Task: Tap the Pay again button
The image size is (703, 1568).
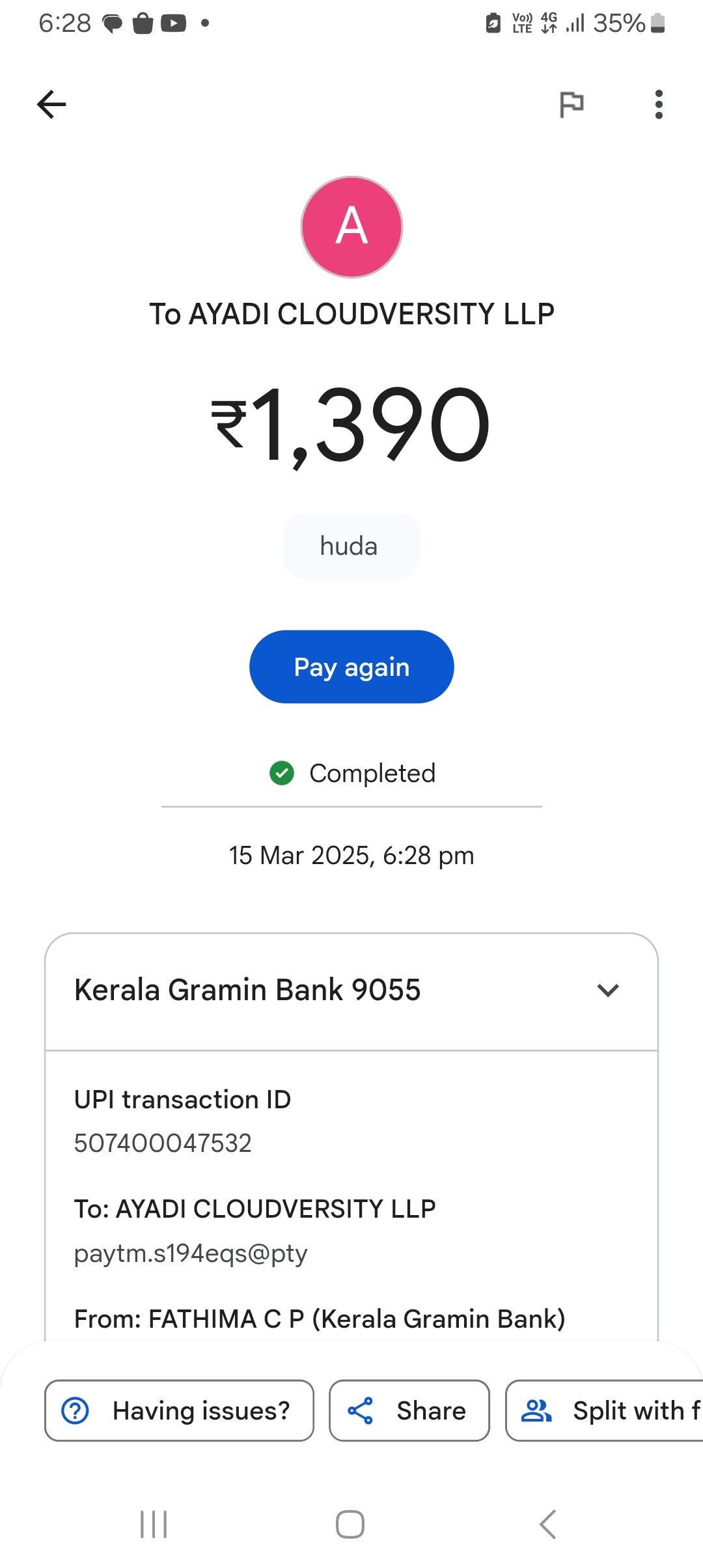Action: [351, 667]
